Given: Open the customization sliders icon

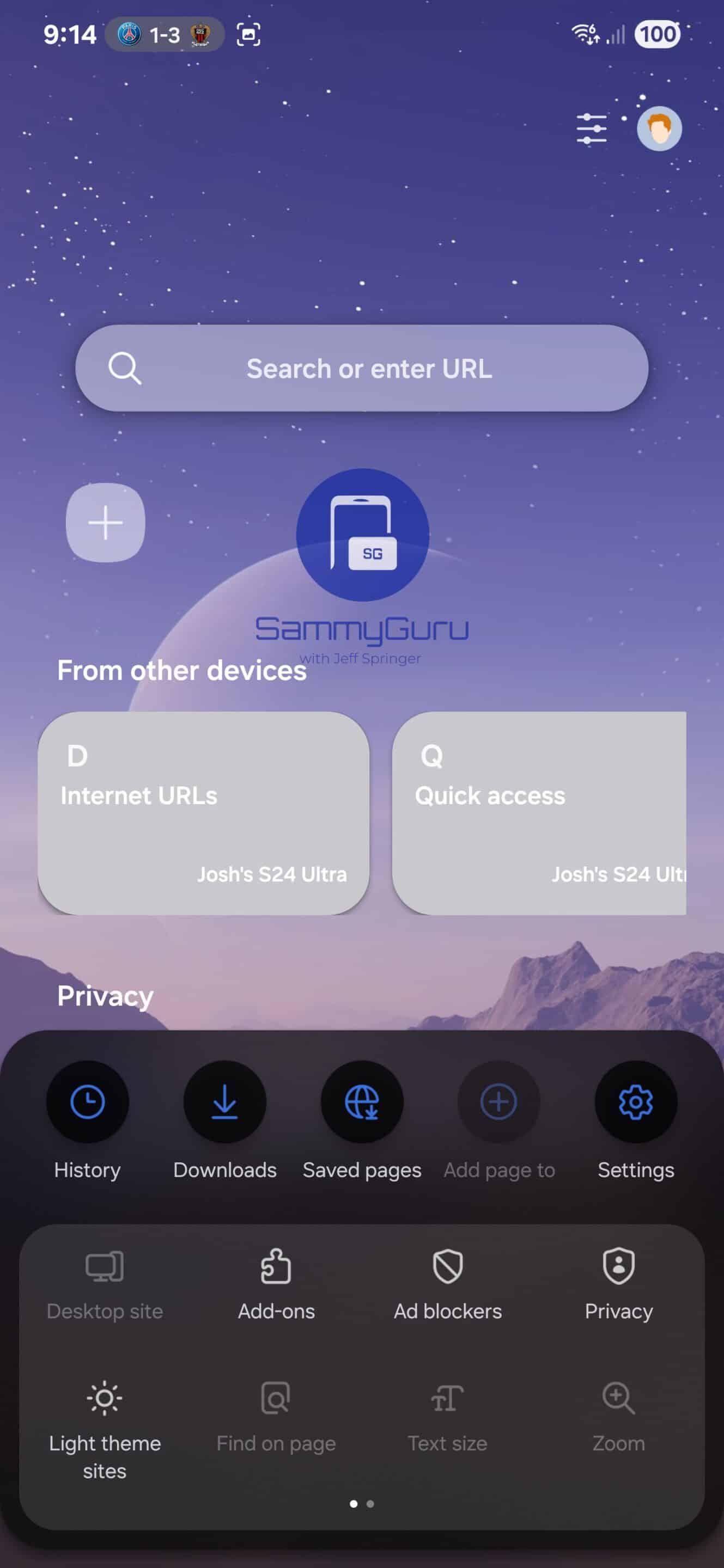Looking at the screenshot, I should coord(591,129).
